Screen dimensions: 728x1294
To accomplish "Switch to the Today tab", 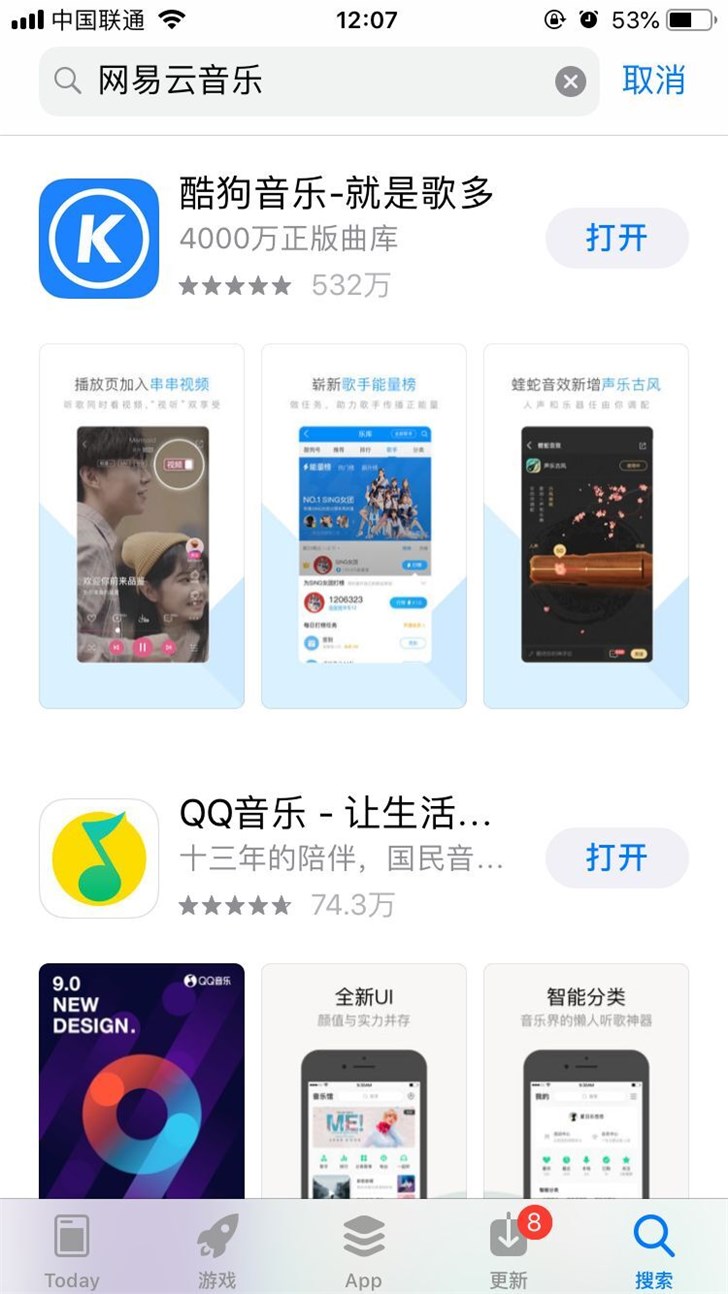I will tap(72, 1250).
